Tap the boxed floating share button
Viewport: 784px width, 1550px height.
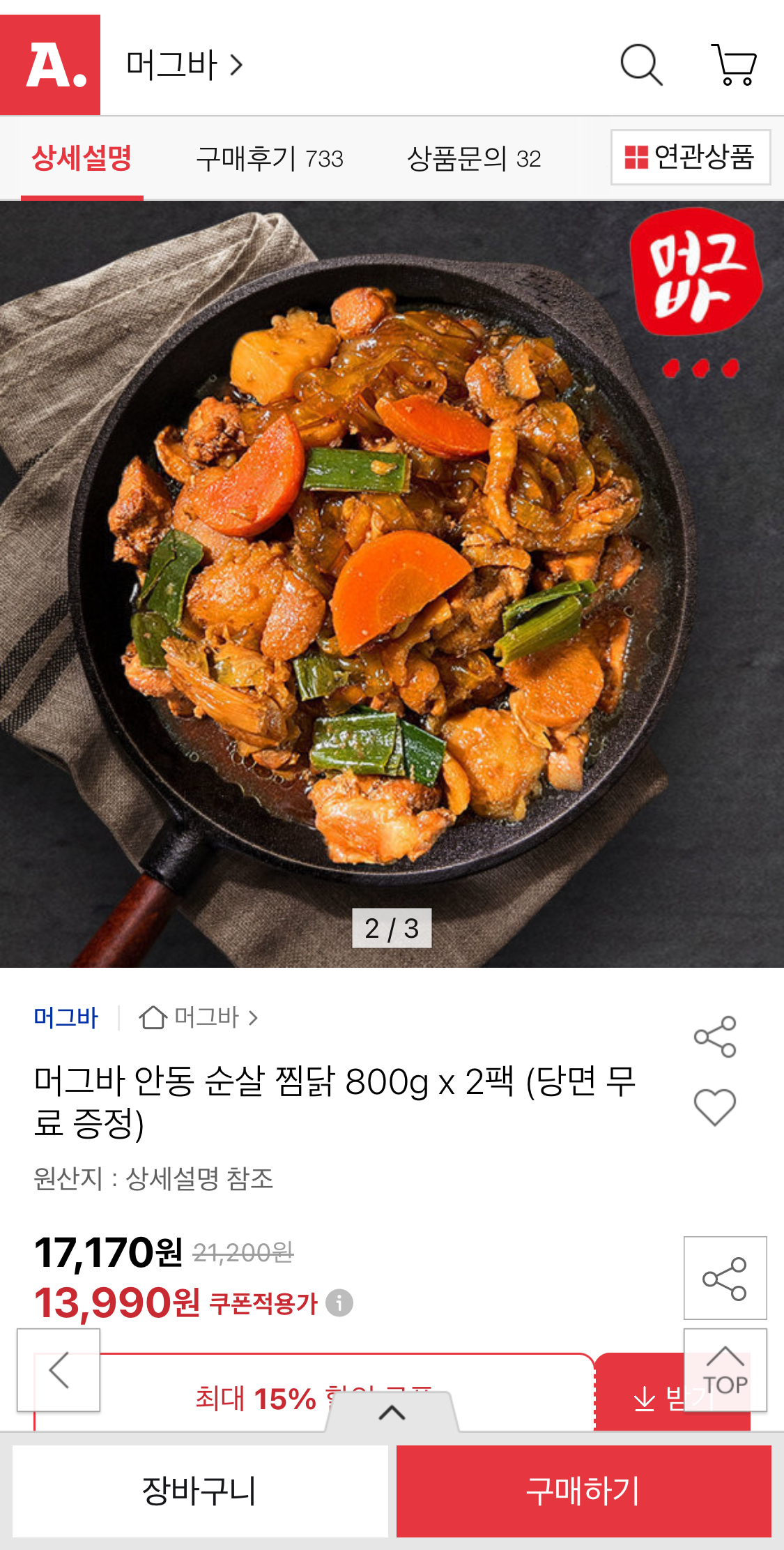(725, 1278)
